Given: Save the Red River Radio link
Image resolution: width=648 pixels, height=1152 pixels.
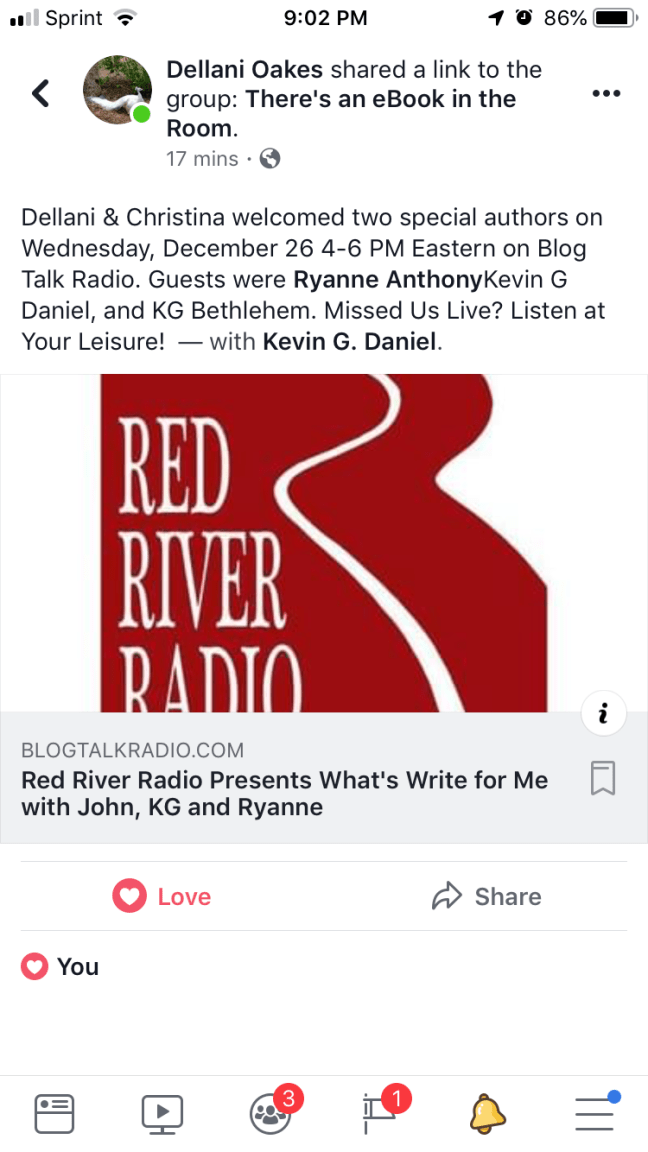Looking at the screenshot, I should point(603,779).
